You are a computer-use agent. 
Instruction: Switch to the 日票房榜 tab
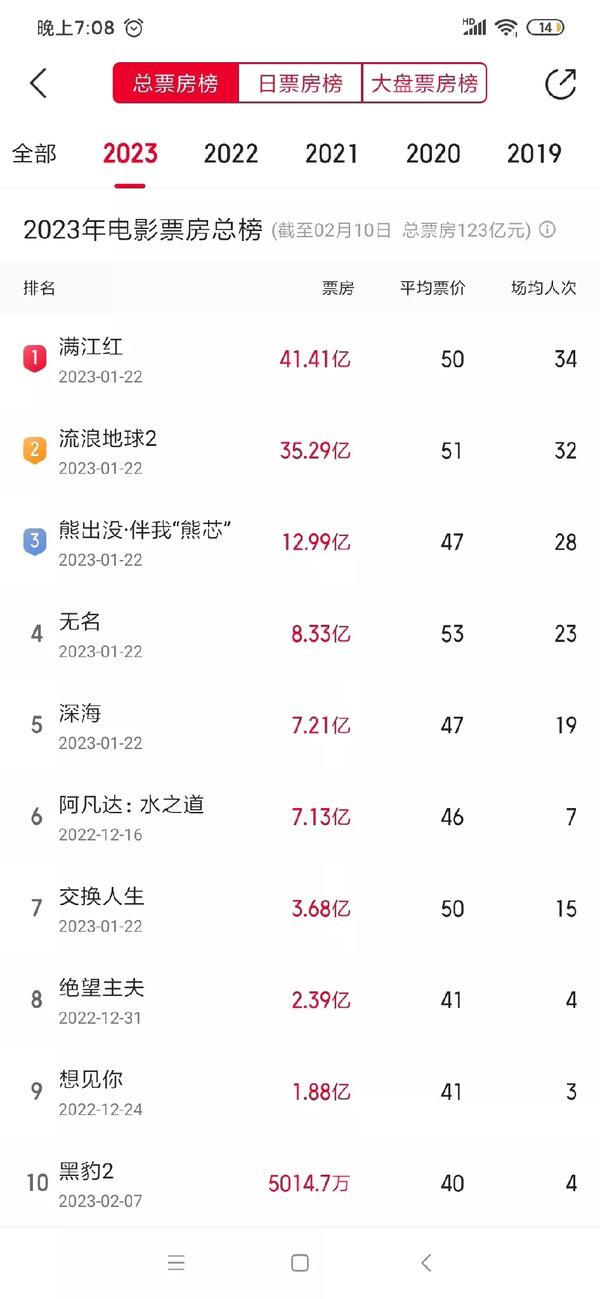tap(300, 83)
